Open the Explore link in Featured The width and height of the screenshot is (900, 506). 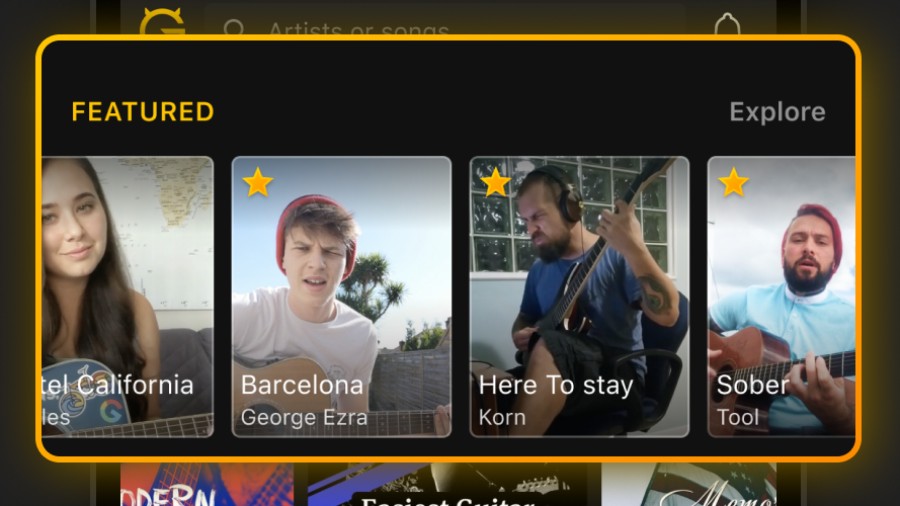pyautogui.click(x=777, y=112)
